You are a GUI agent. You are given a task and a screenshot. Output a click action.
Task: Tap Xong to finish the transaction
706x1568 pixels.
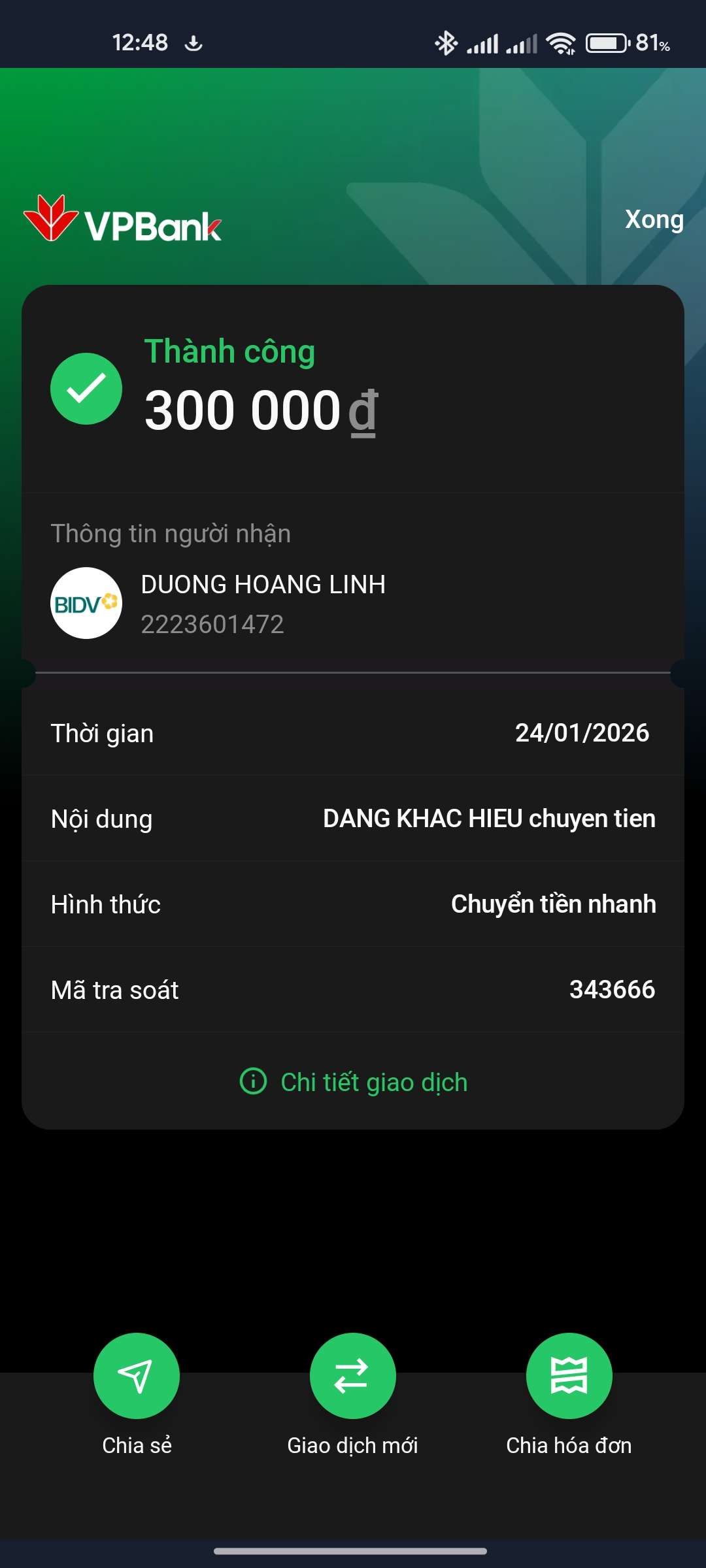tap(654, 220)
